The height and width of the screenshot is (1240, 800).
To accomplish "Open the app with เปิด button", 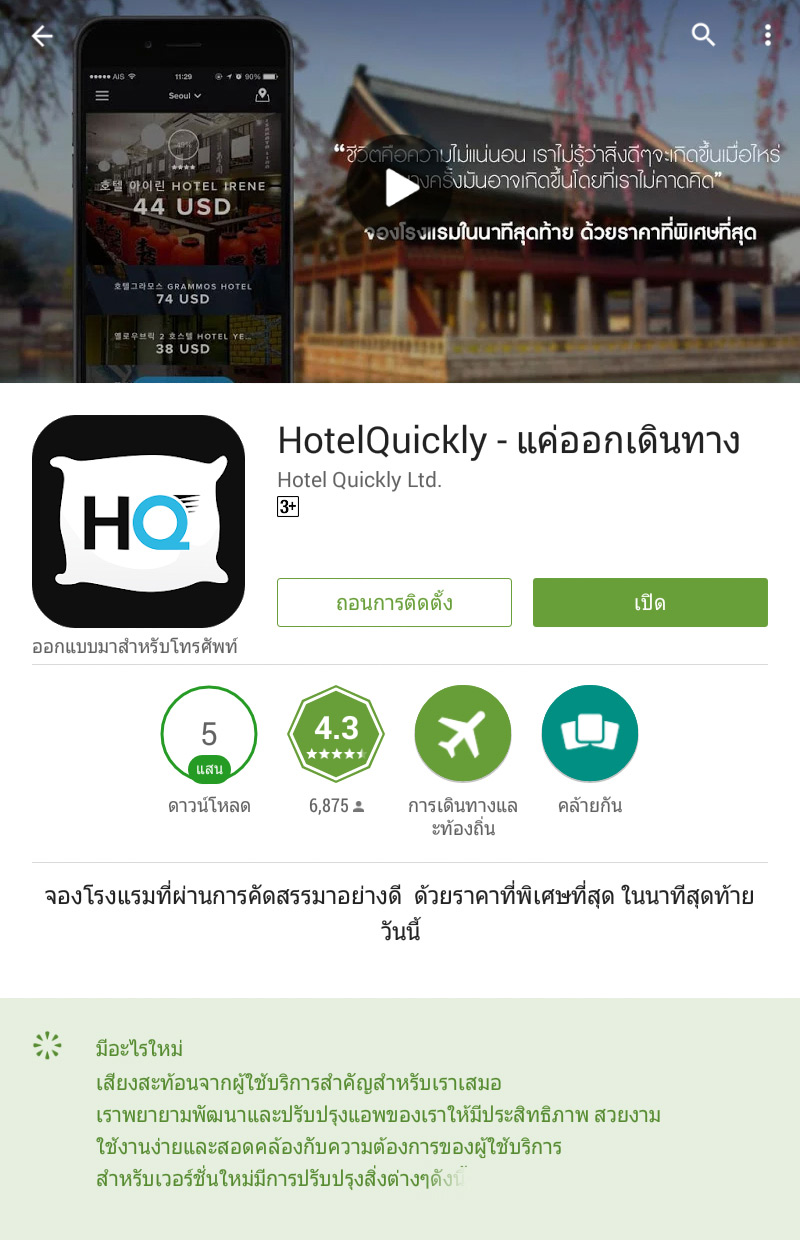I will click(x=650, y=603).
